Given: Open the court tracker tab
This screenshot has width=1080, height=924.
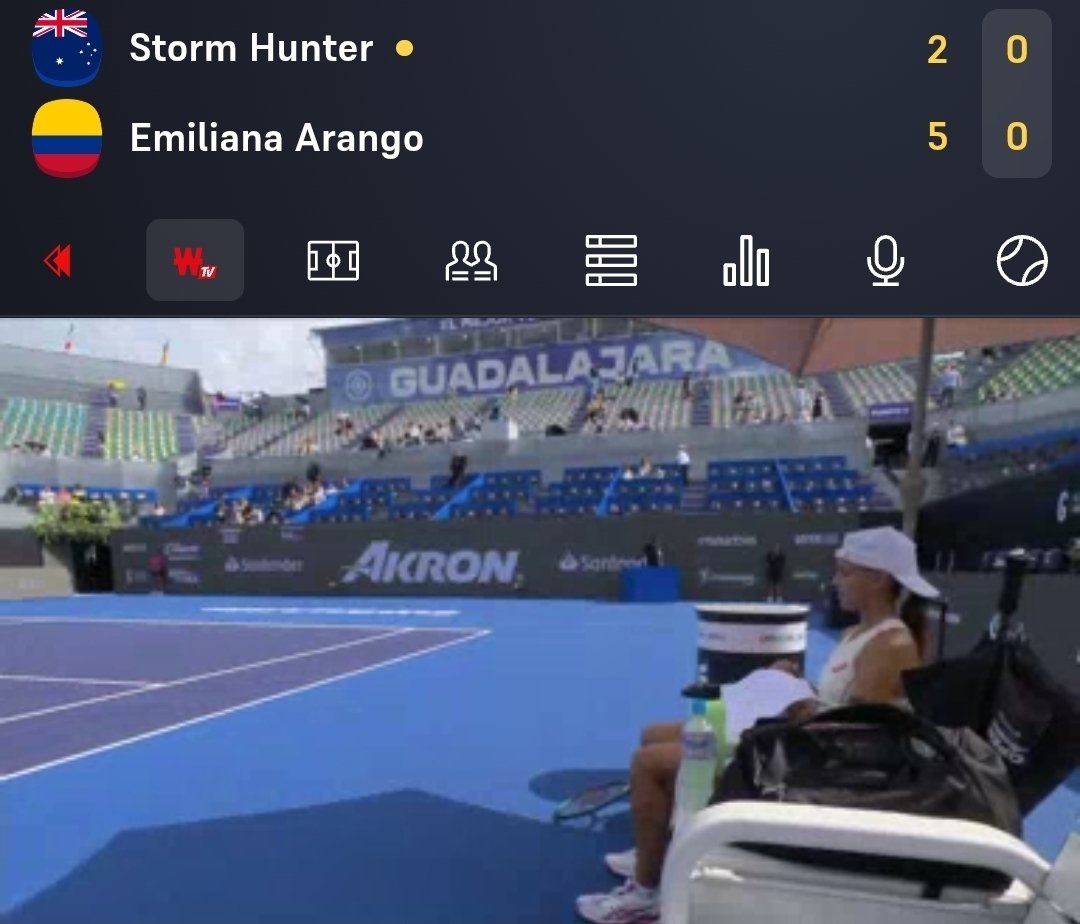Looking at the screenshot, I should (333, 261).
